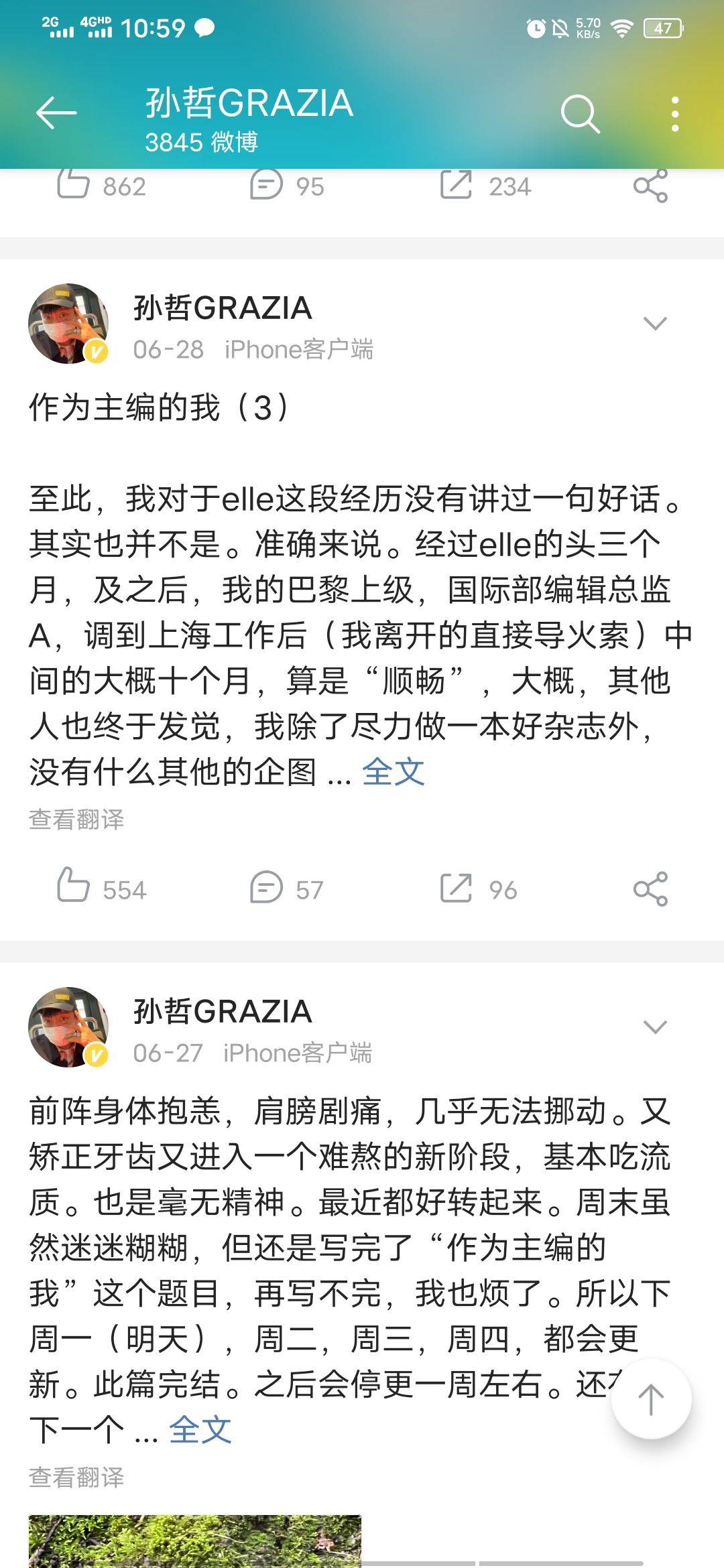Open full text of 作为主编的我（3）post

(394, 772)
